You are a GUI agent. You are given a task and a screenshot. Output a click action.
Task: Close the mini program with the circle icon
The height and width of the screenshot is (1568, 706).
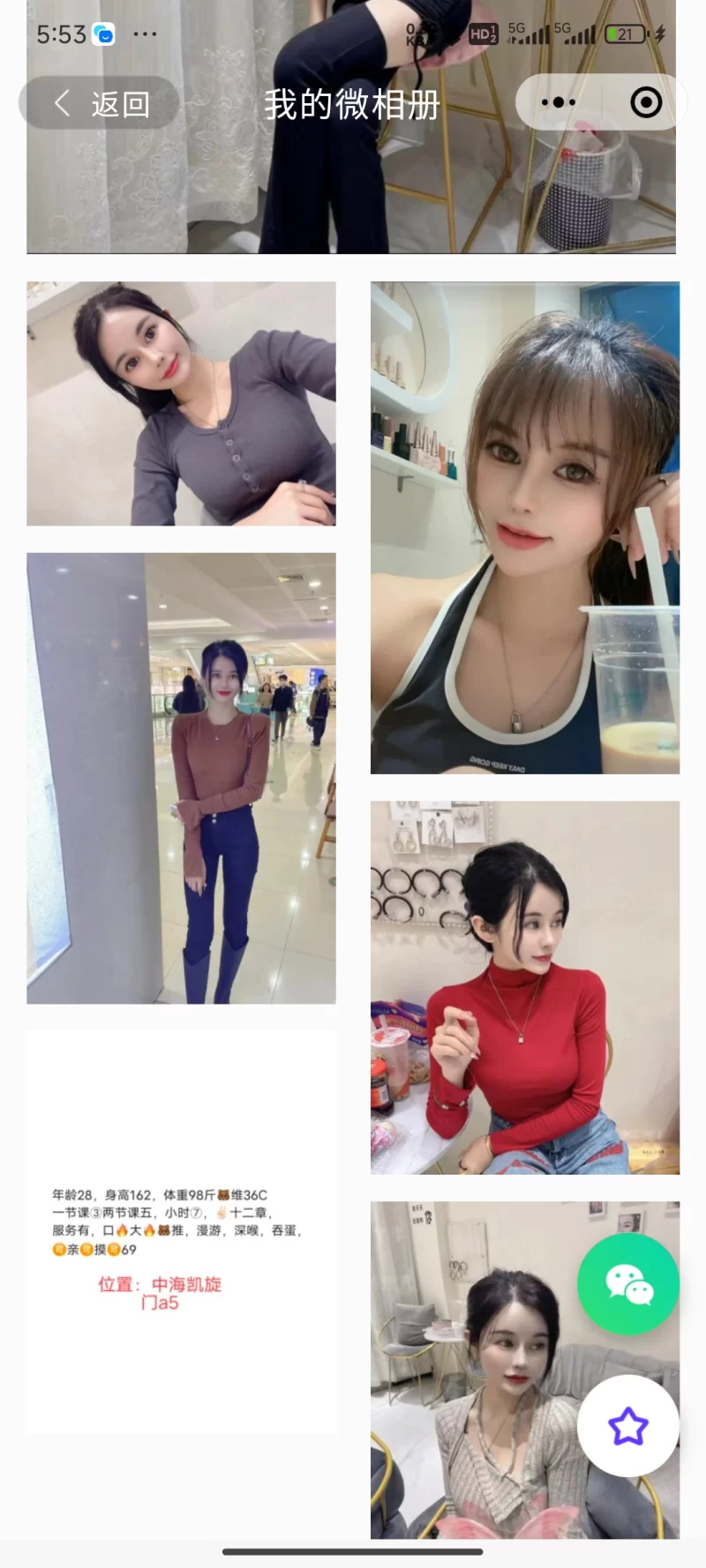pyautogui.click(x=646, y=103)
